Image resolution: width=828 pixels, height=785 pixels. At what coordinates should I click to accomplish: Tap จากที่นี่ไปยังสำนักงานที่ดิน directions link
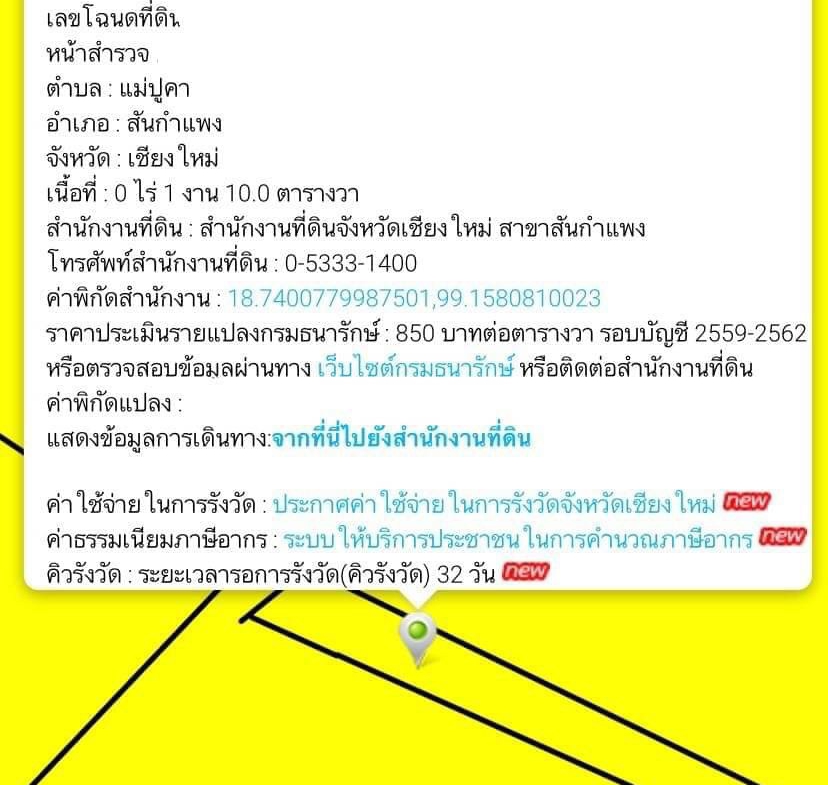click(401, 438)
